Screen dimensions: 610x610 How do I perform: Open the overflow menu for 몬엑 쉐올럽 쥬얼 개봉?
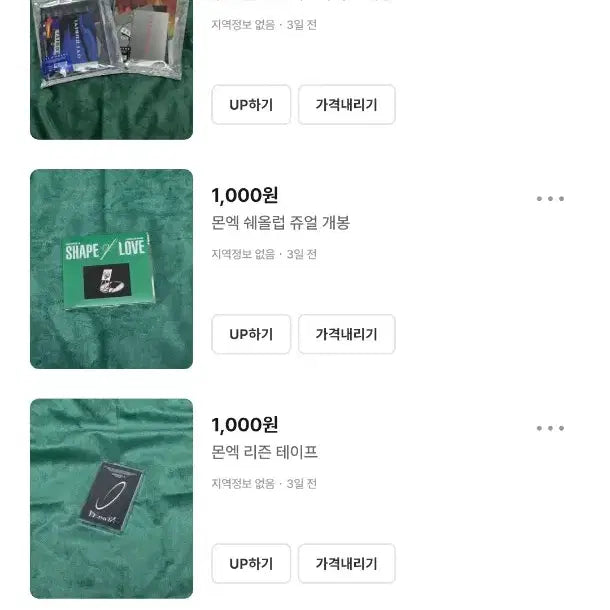(550, 199)
